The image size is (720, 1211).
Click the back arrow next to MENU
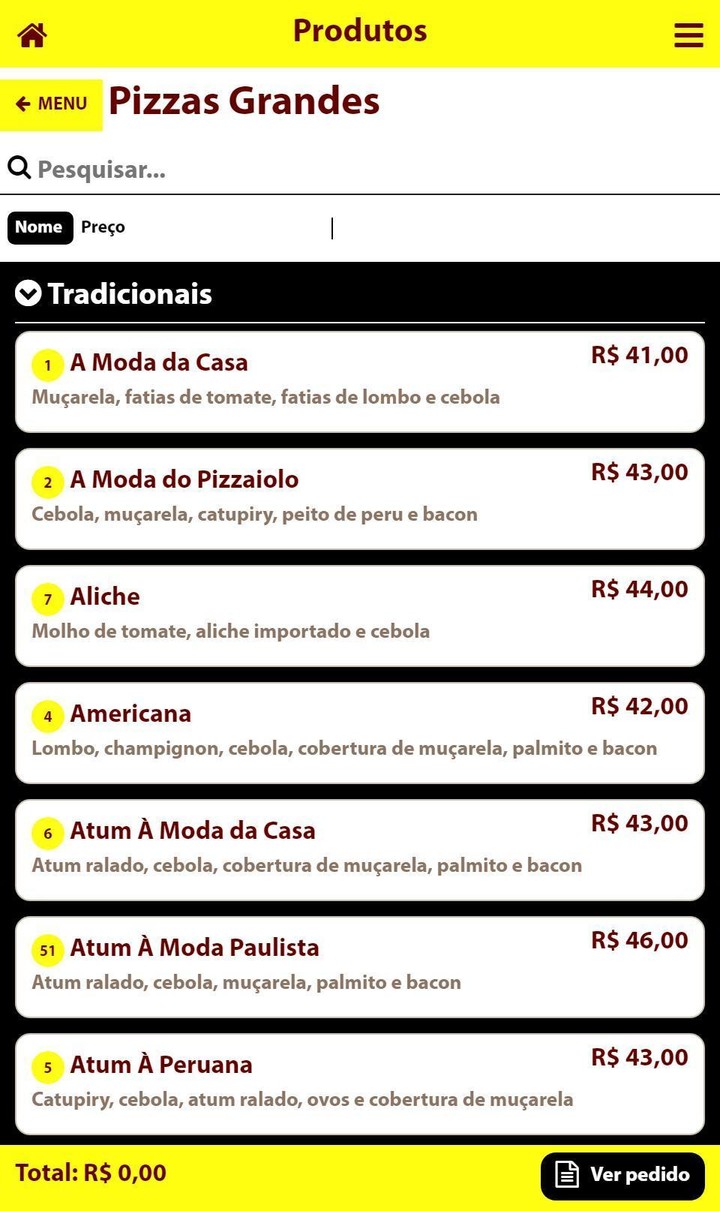(x=23, y=104)
